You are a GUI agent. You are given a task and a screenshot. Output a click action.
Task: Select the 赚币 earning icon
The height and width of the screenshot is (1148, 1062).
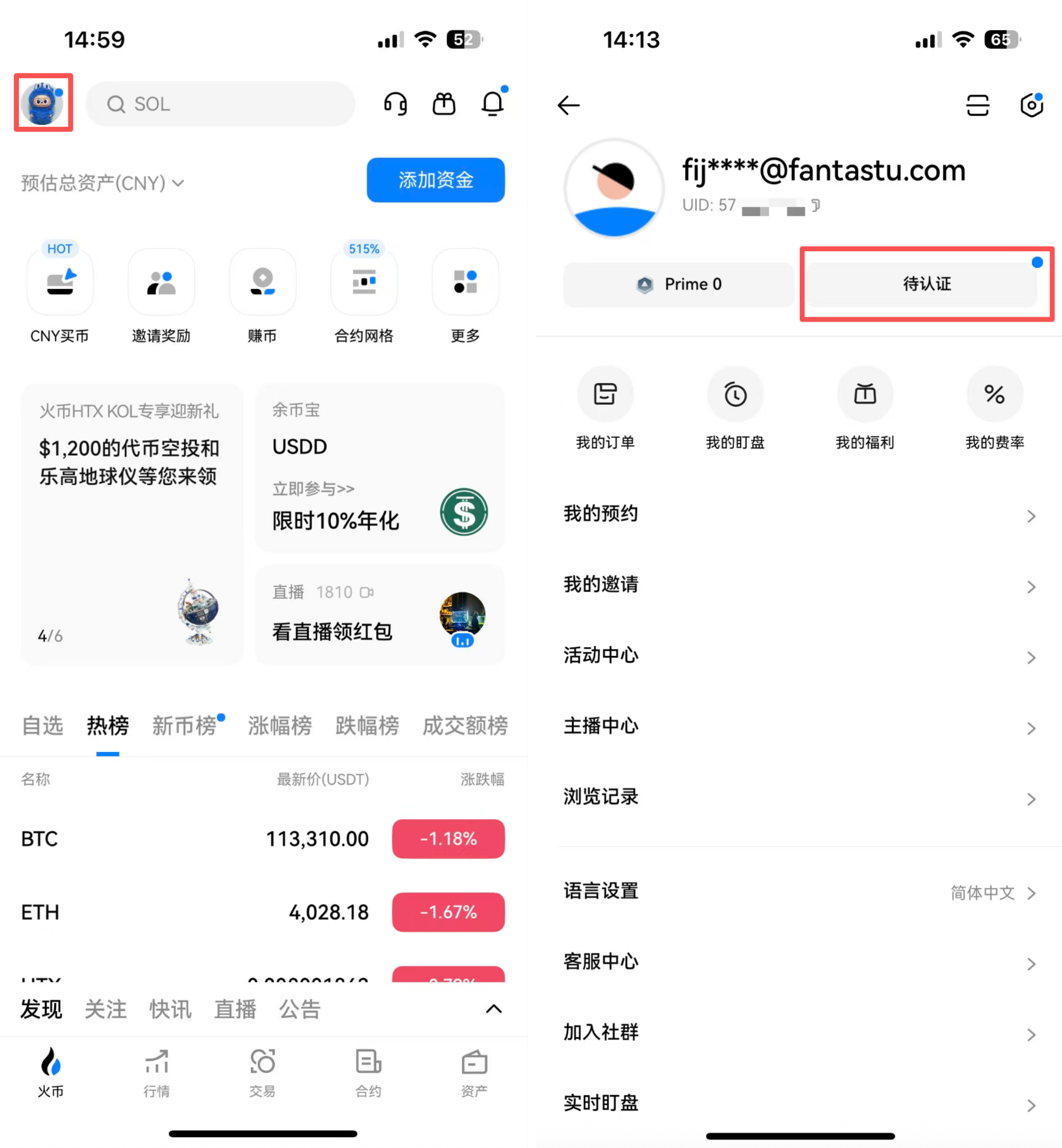pos(263,282)
